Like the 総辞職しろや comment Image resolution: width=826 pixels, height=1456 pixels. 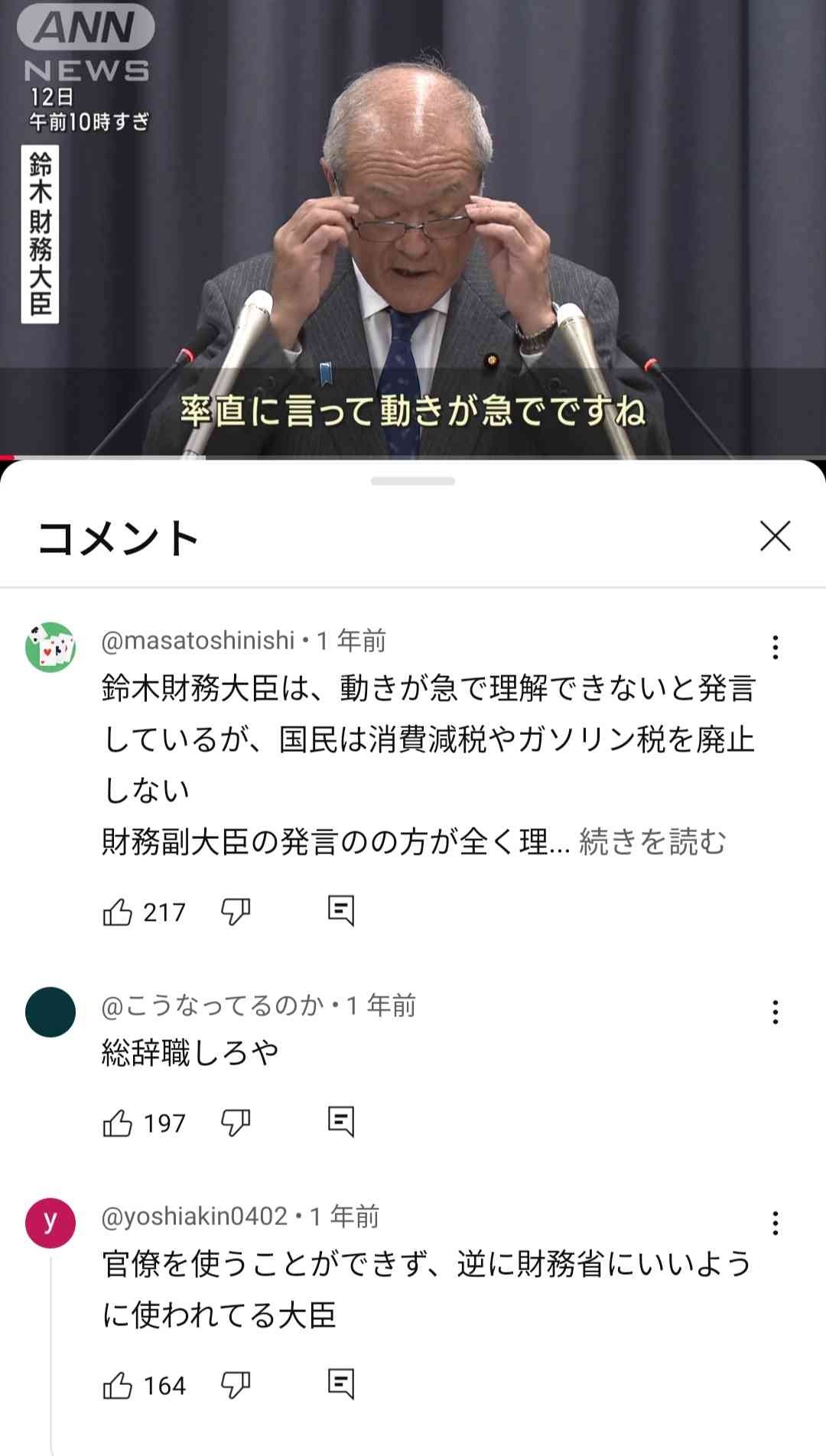pyautogui.click(x=118, y=1123)
